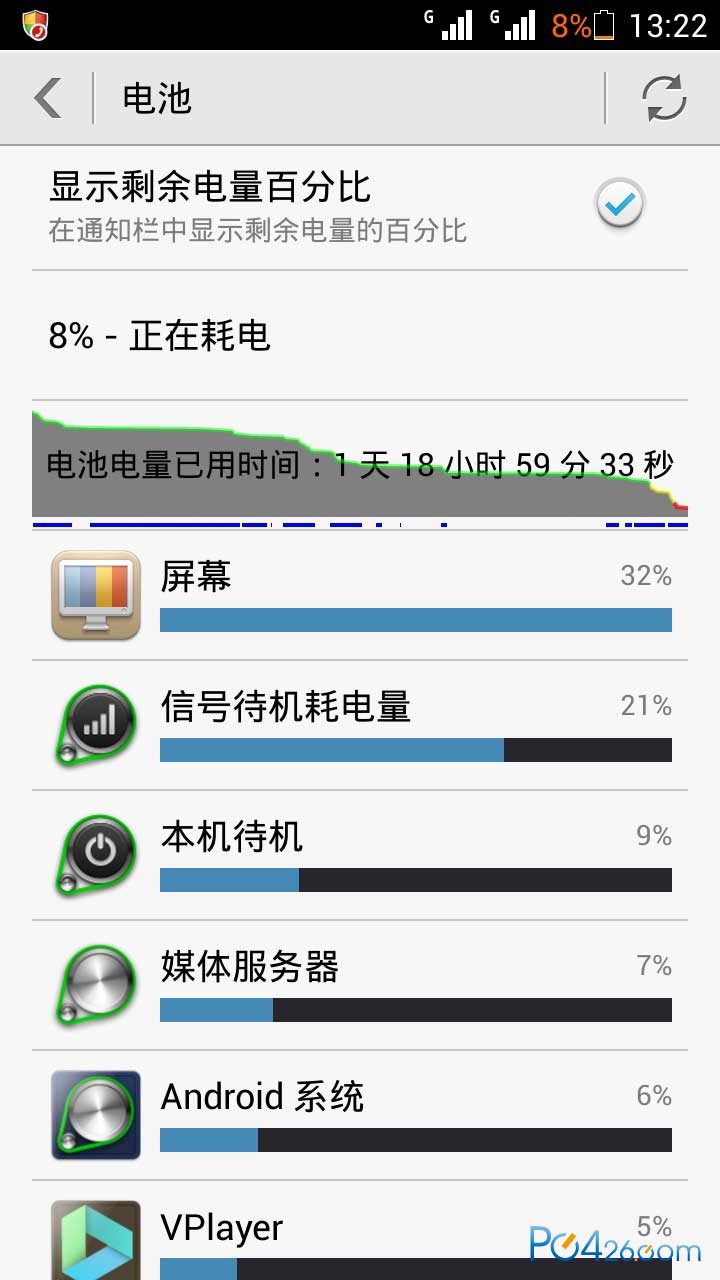Open 媒体服务器 usage details
Viewport: 720px width, 1280px height.
click(360, 986)
